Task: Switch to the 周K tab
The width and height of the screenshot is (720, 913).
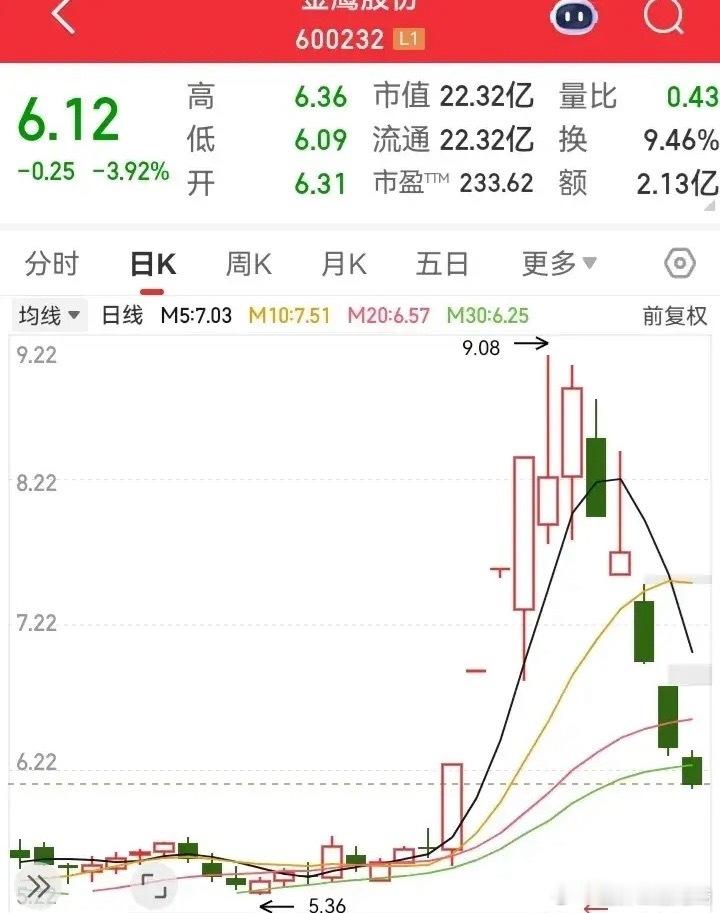Action: coord(249,264)
